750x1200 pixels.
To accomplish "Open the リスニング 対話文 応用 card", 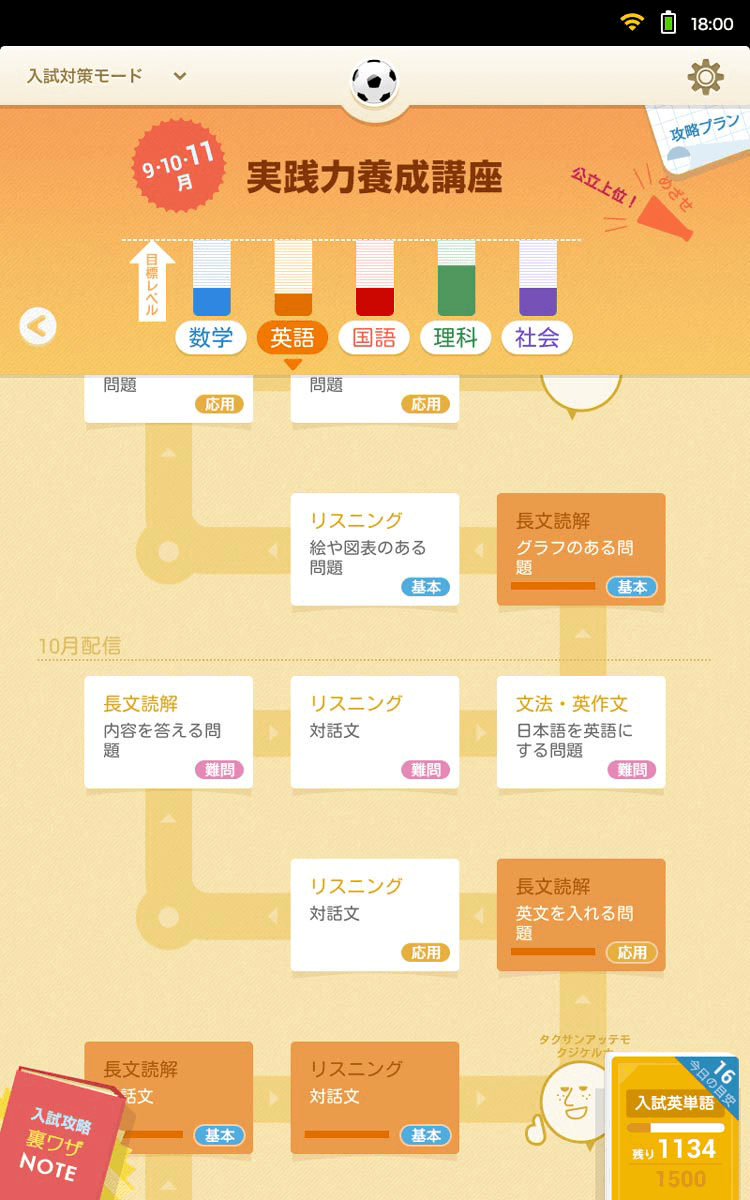I will (375, 915).
